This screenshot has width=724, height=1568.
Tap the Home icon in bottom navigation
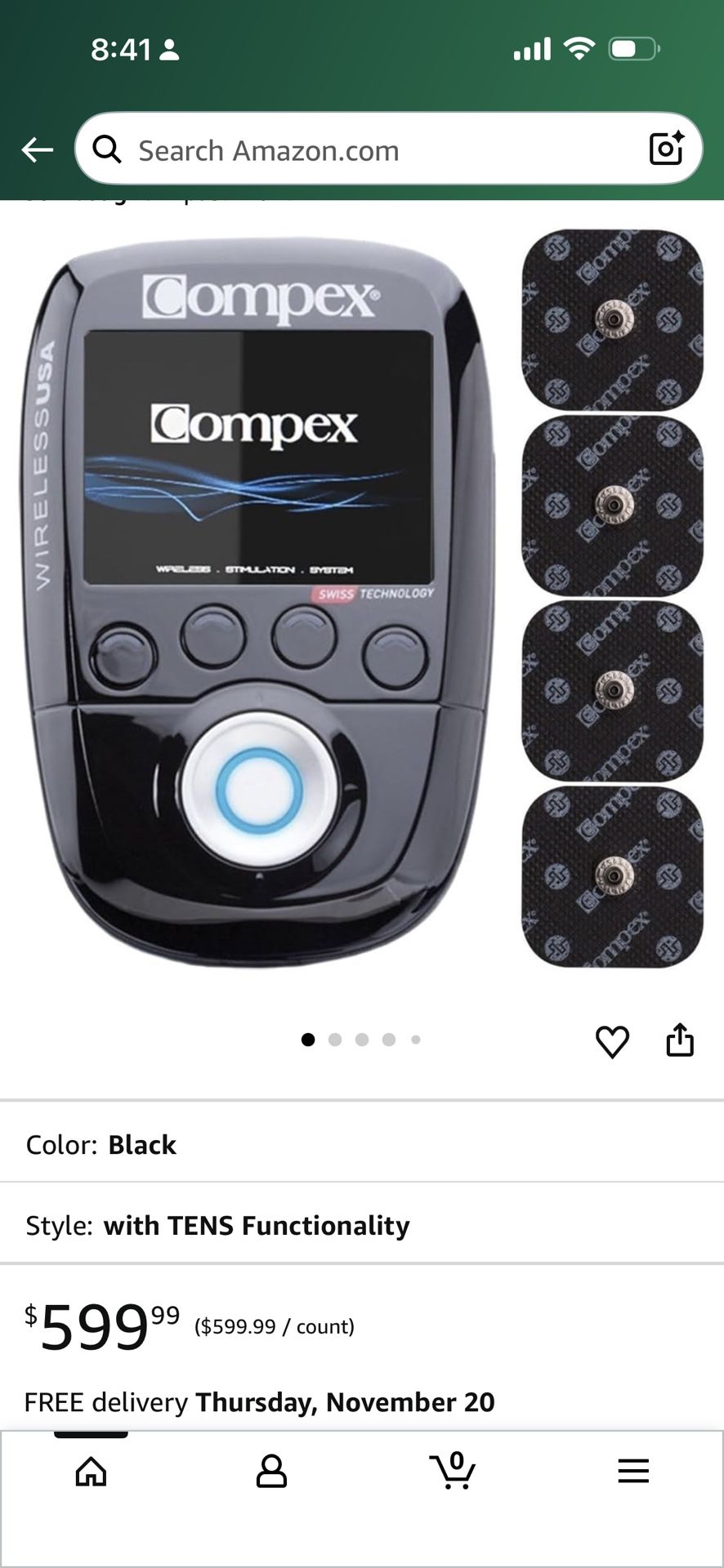(91, 1472)
